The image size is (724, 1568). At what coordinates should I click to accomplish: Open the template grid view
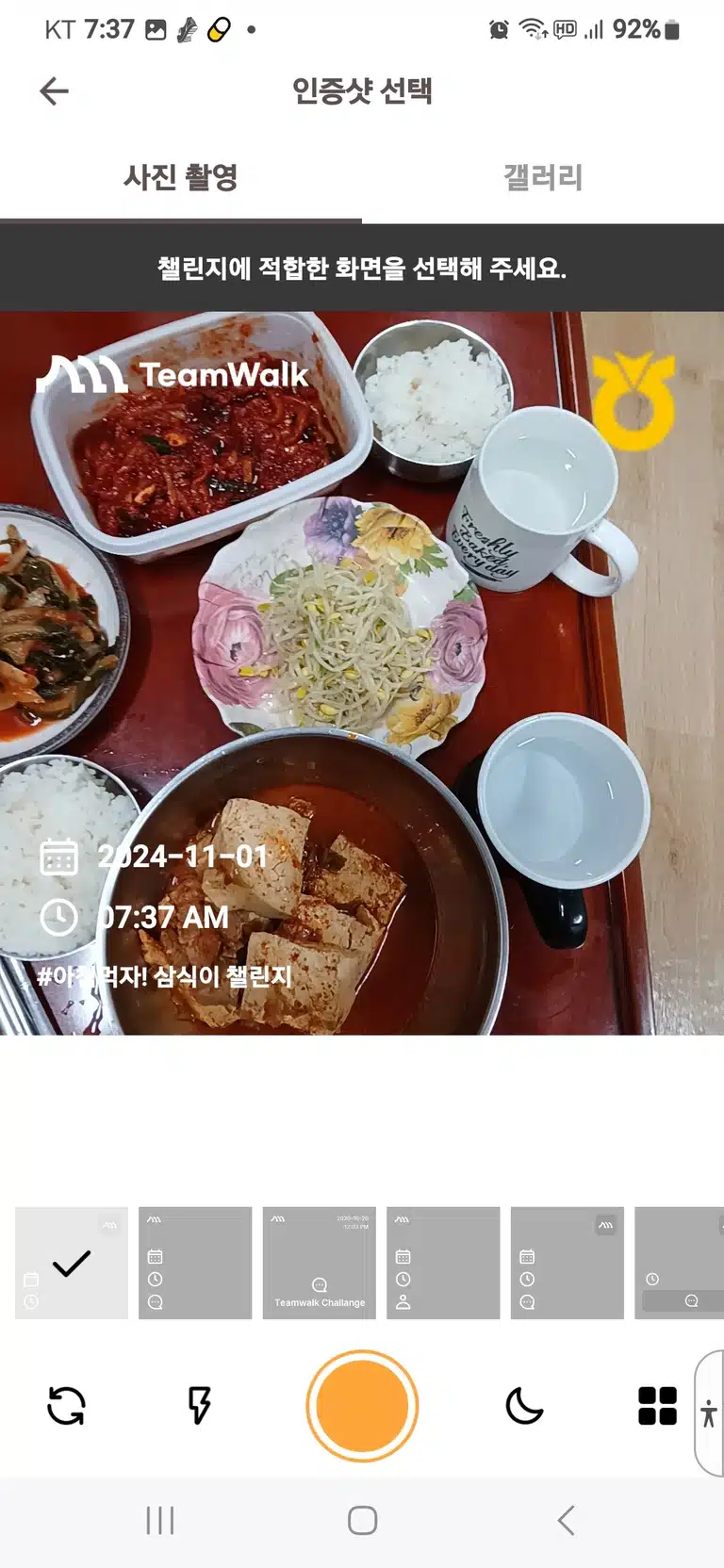pyautogui.click(x=658, y=1406)
